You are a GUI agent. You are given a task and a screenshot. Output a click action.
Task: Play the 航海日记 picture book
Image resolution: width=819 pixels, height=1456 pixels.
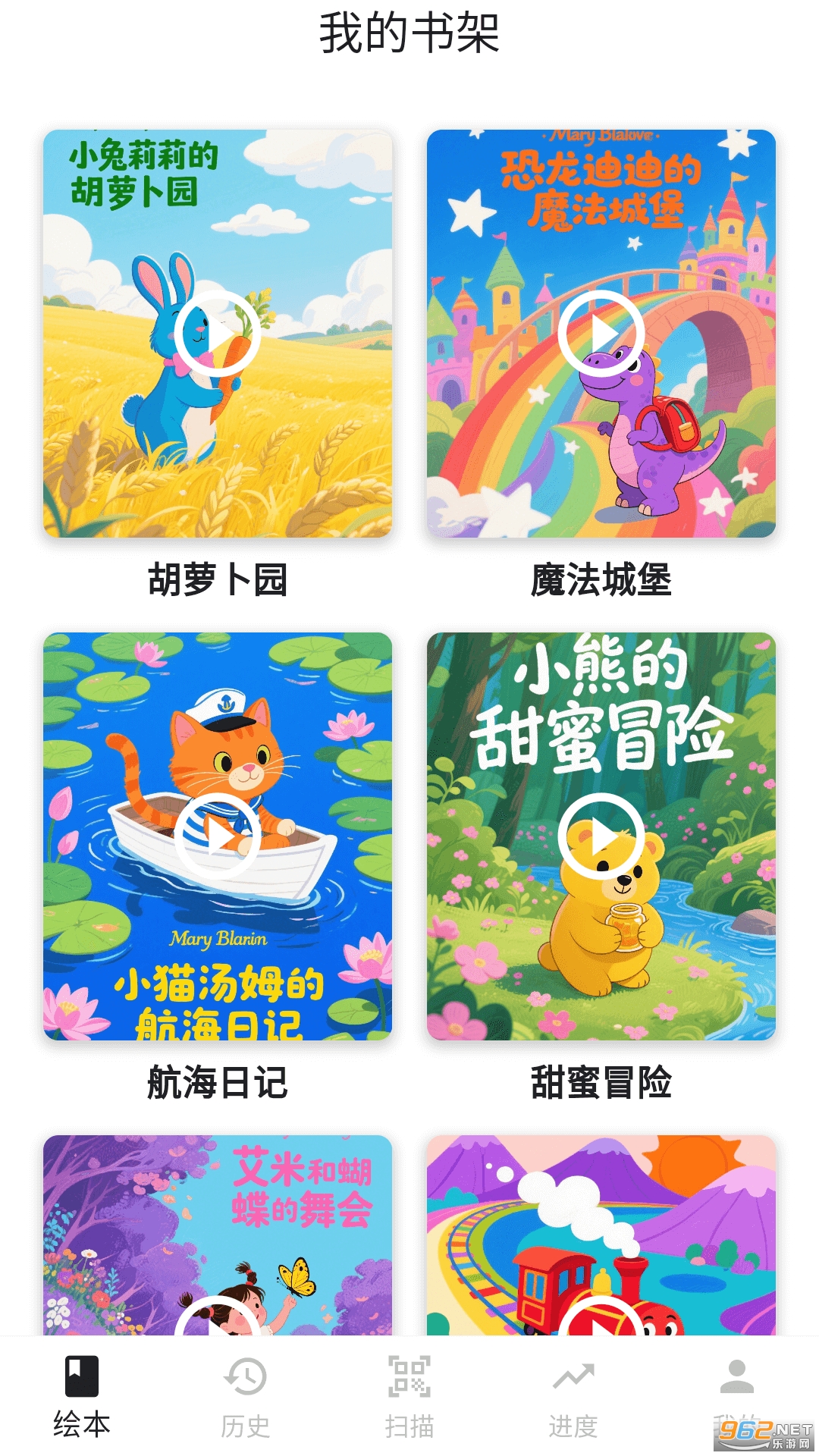click(218, 836)
